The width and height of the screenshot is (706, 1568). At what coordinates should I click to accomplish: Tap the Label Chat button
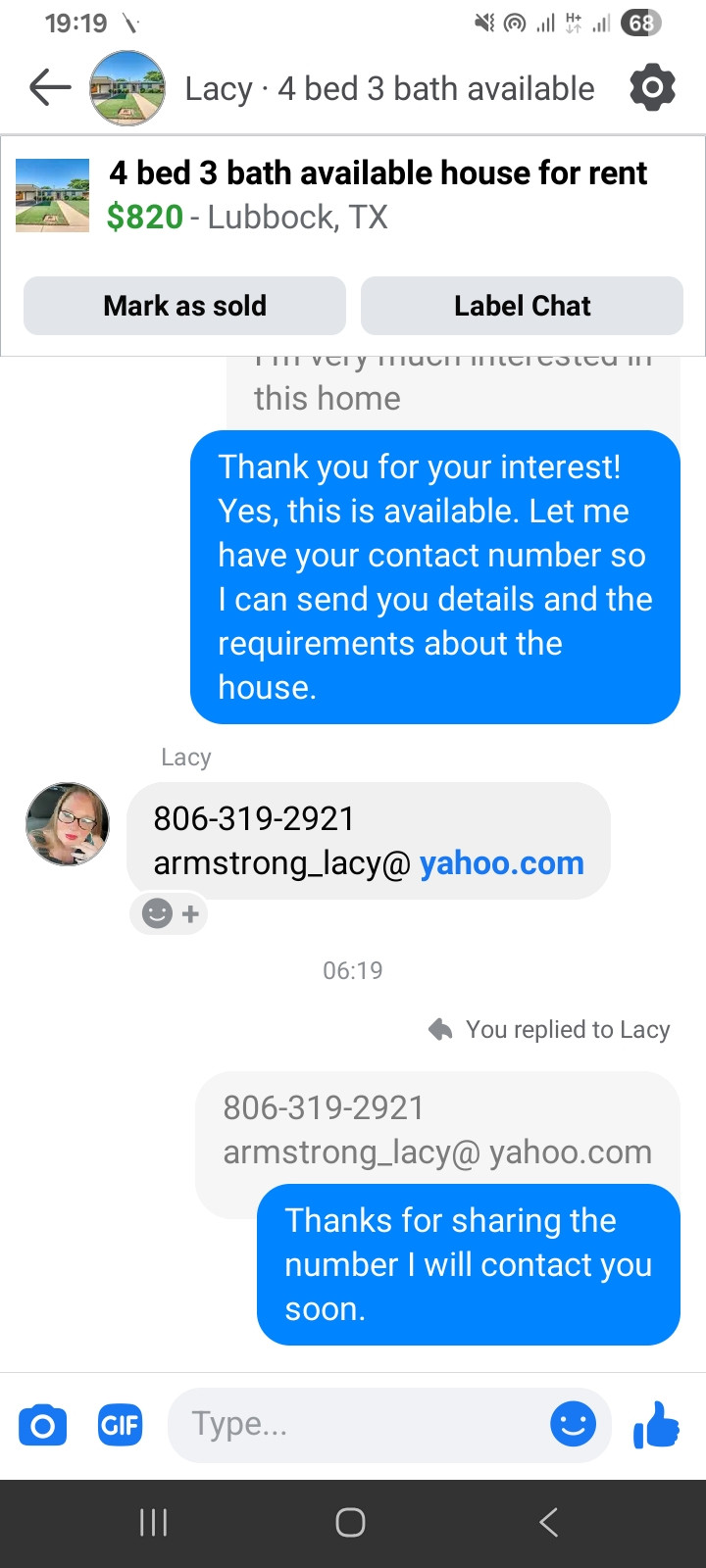coord(522,306)
